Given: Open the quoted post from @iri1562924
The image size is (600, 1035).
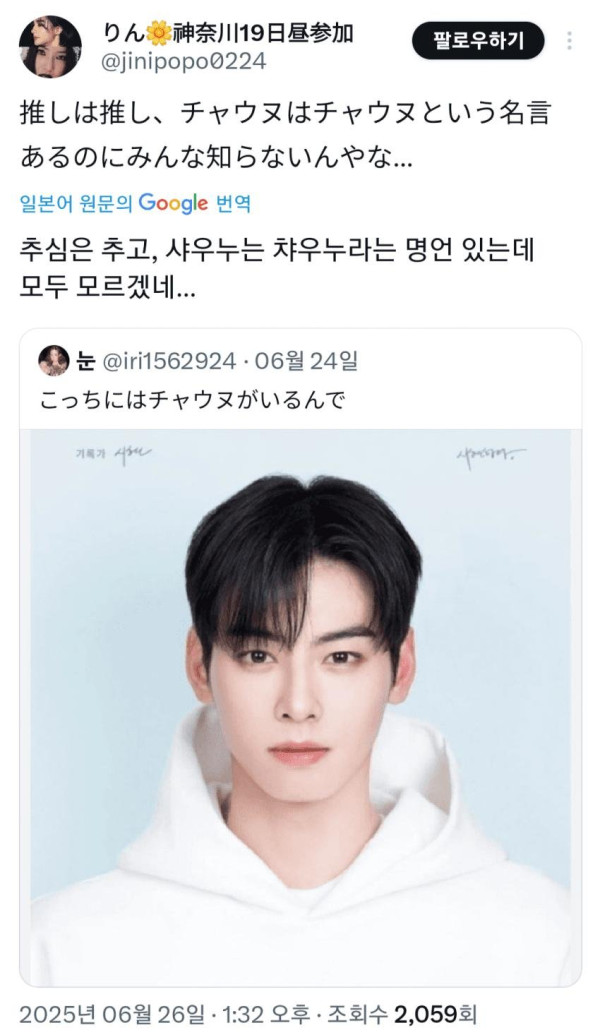Looking at the screenshot, I should pos(300,402).
